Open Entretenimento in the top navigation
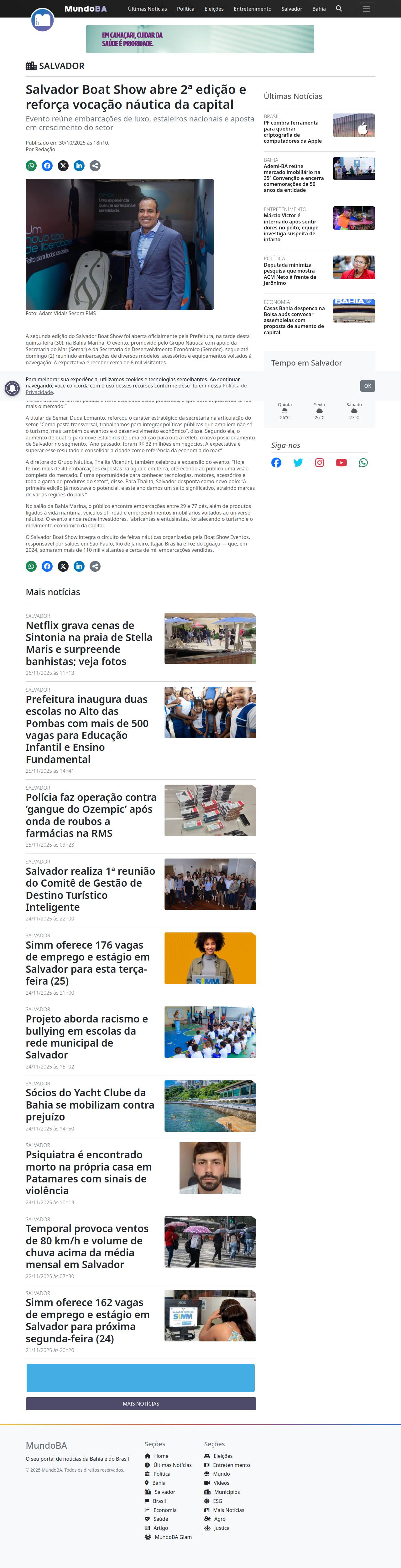 (252, 8)
